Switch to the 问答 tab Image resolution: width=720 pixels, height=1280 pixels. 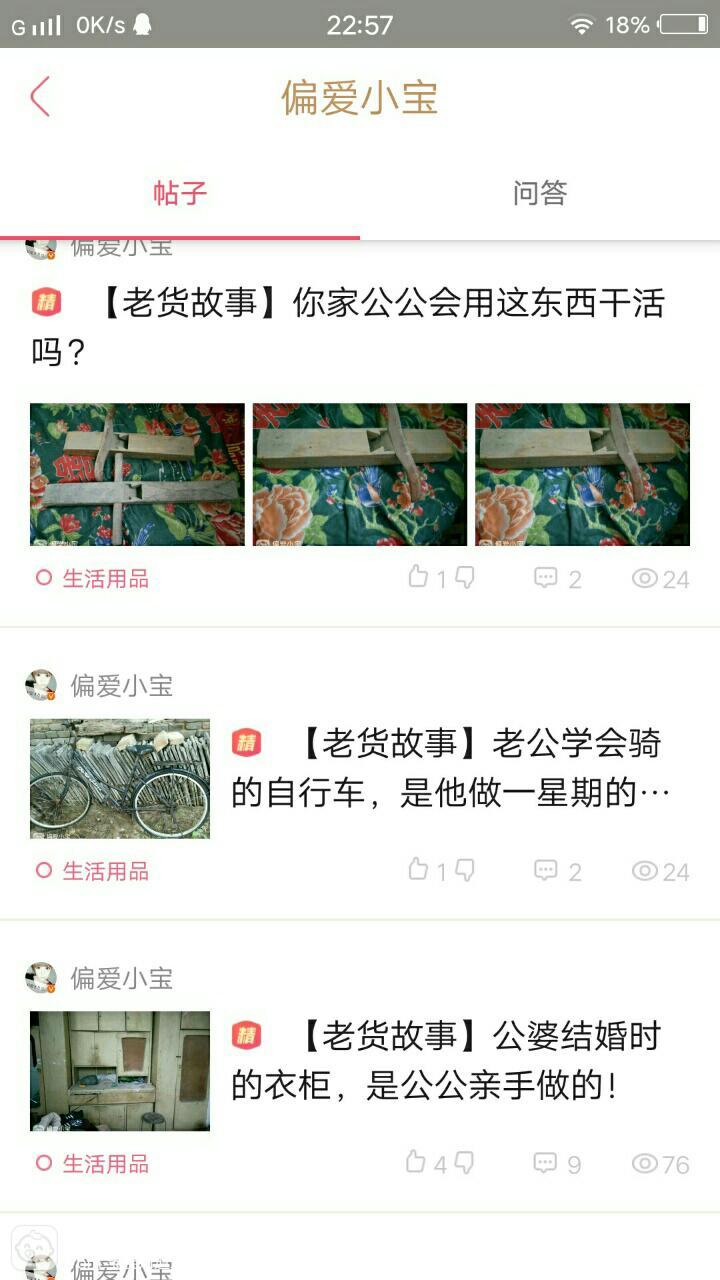tap(540, 193)
